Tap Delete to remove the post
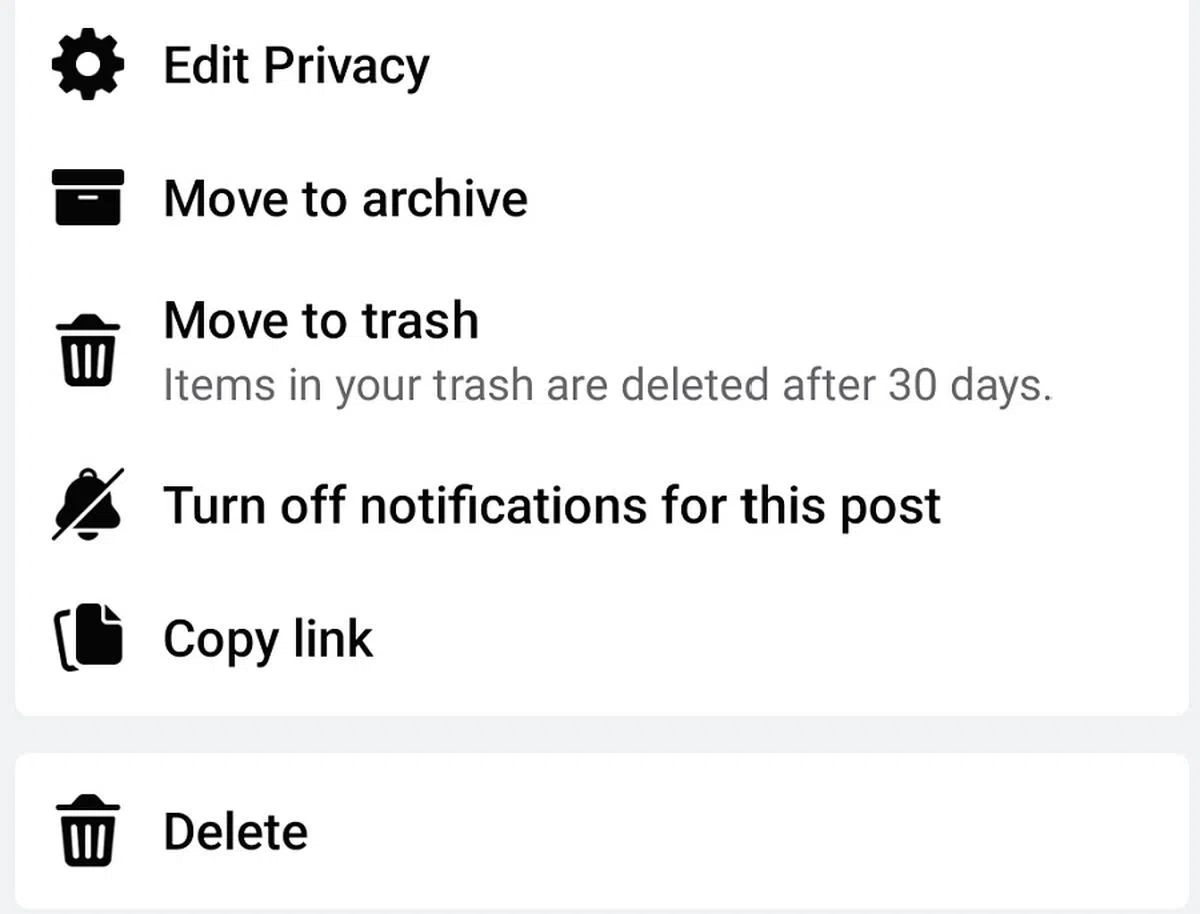Screen dimensions: 1200x914 (235, 832)
